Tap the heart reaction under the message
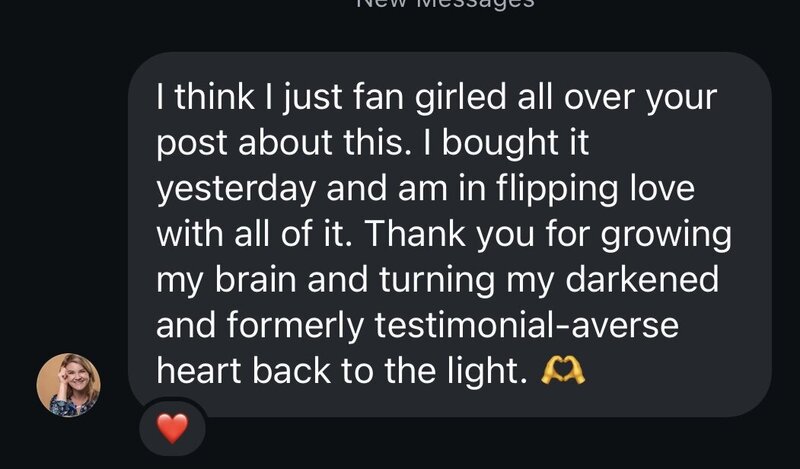800x469 pixels. pos(172,429)
